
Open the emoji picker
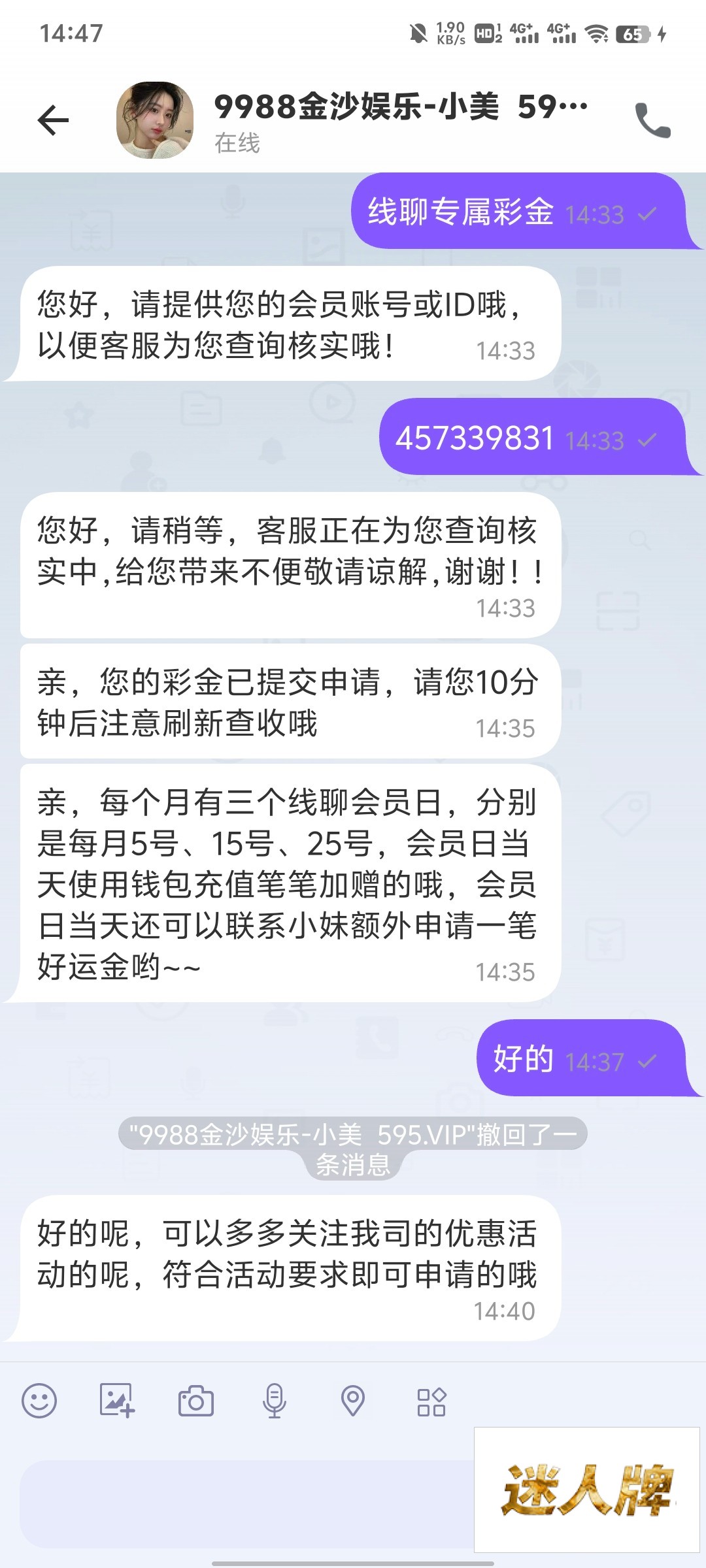[39, 1401]
